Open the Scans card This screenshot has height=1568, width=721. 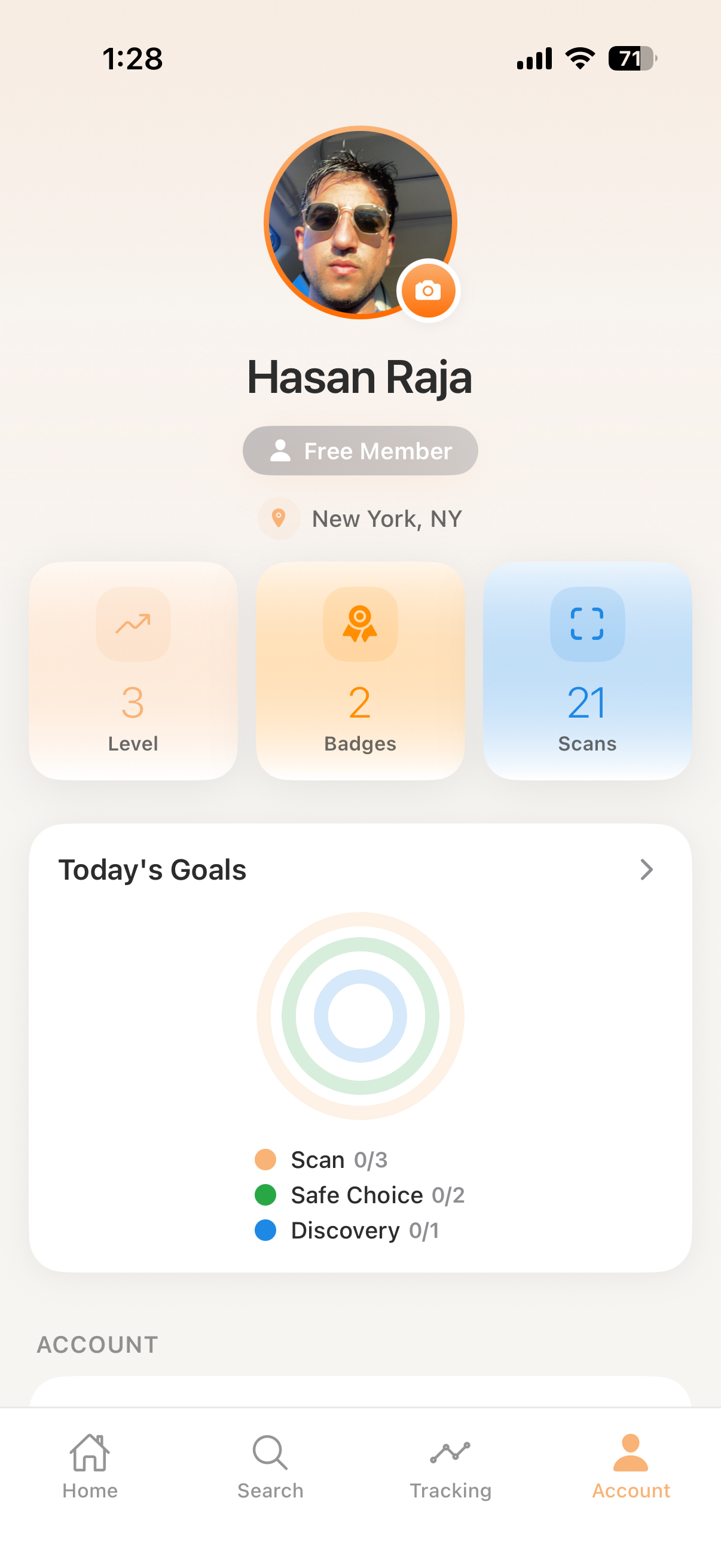(587, 671)
